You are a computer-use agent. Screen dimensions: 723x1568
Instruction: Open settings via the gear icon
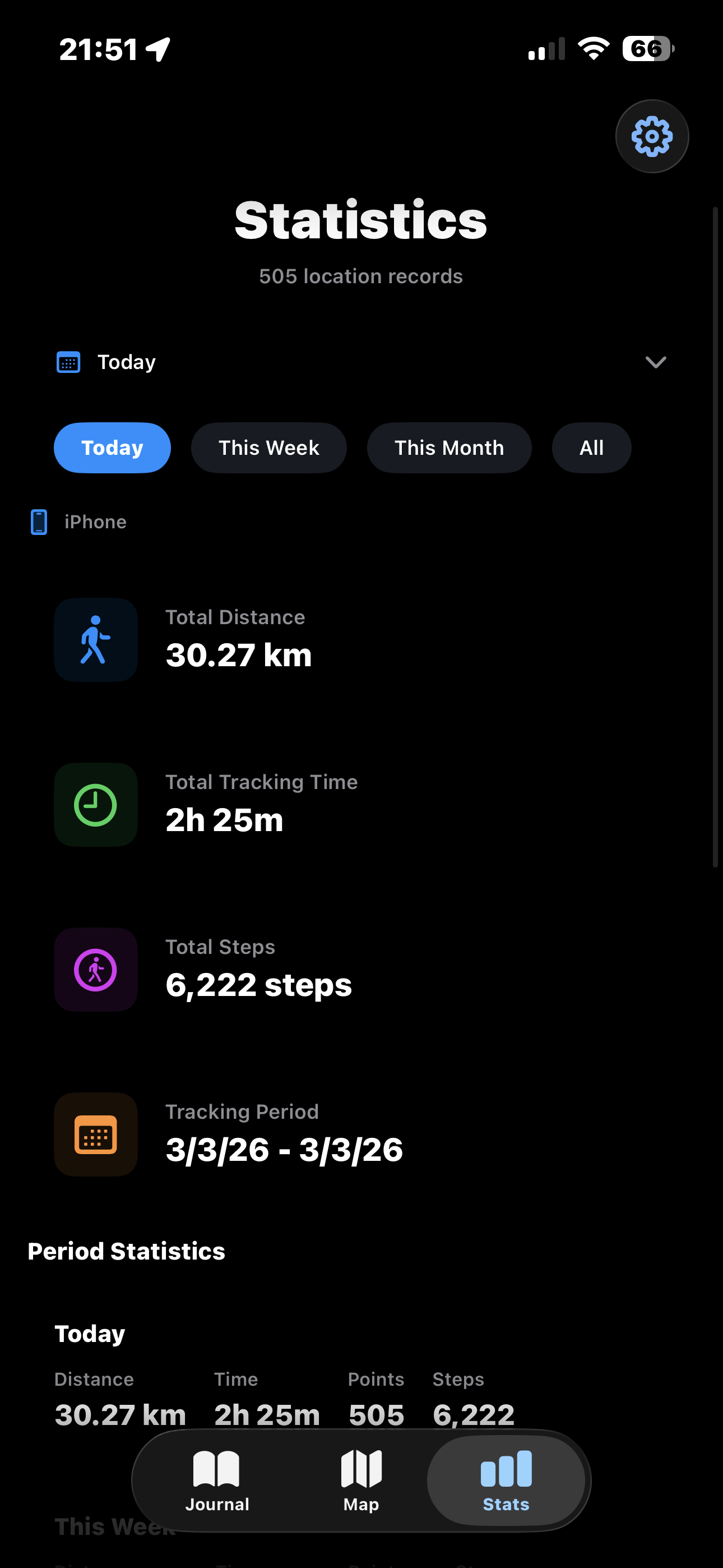click(x=652, y=136)
